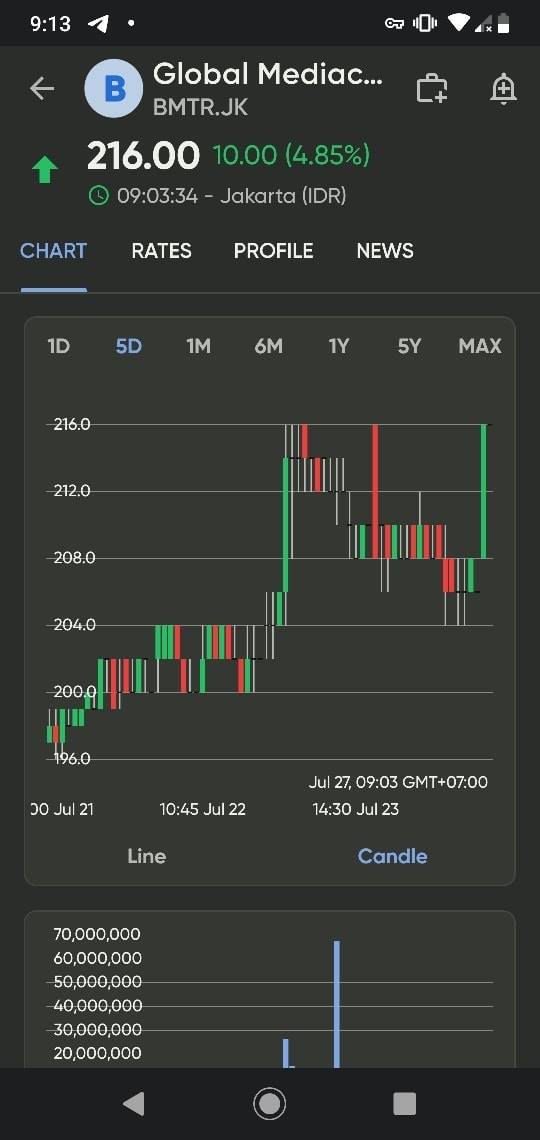Tap the system home button

[x=270, y=1104]
